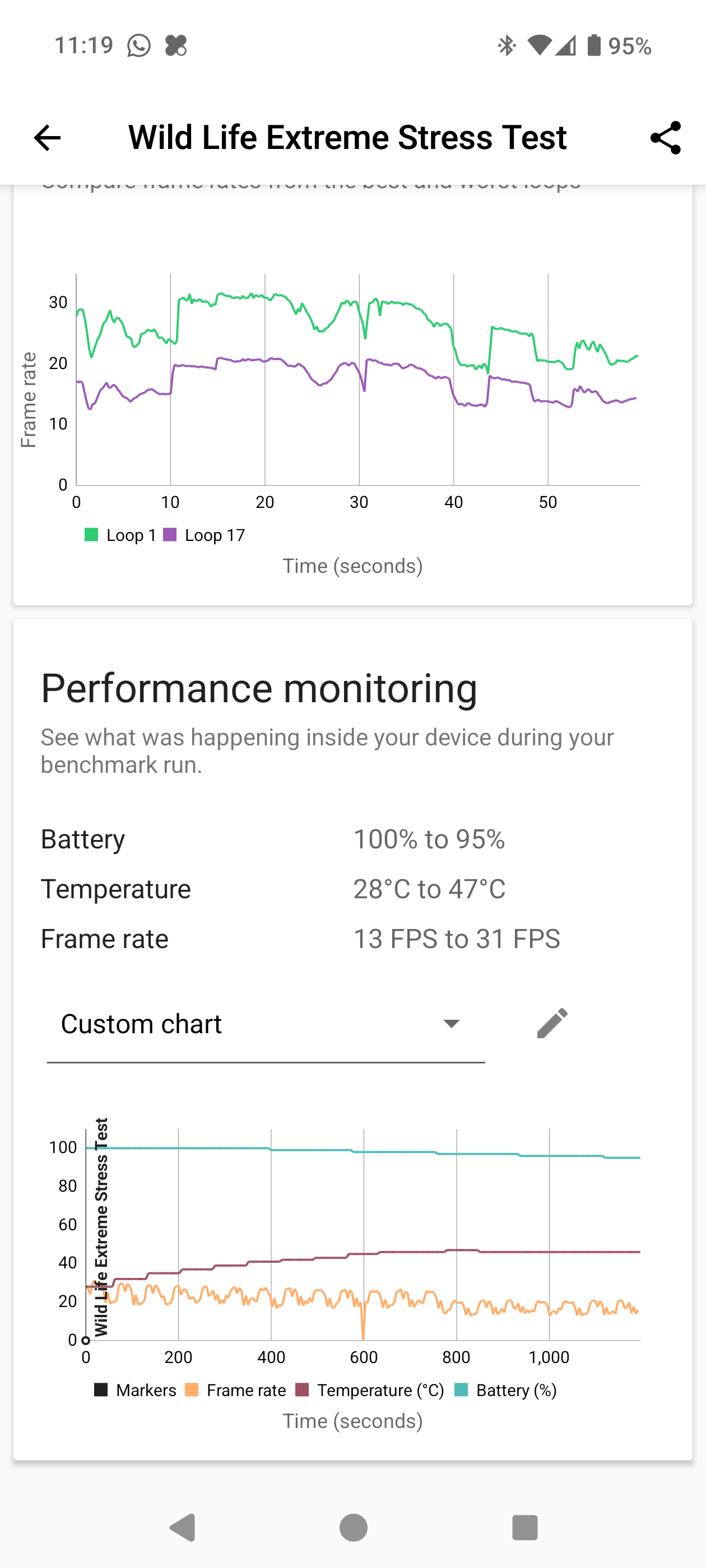Share the stress test results
706x1568 pixels.
tap(665, 138)
